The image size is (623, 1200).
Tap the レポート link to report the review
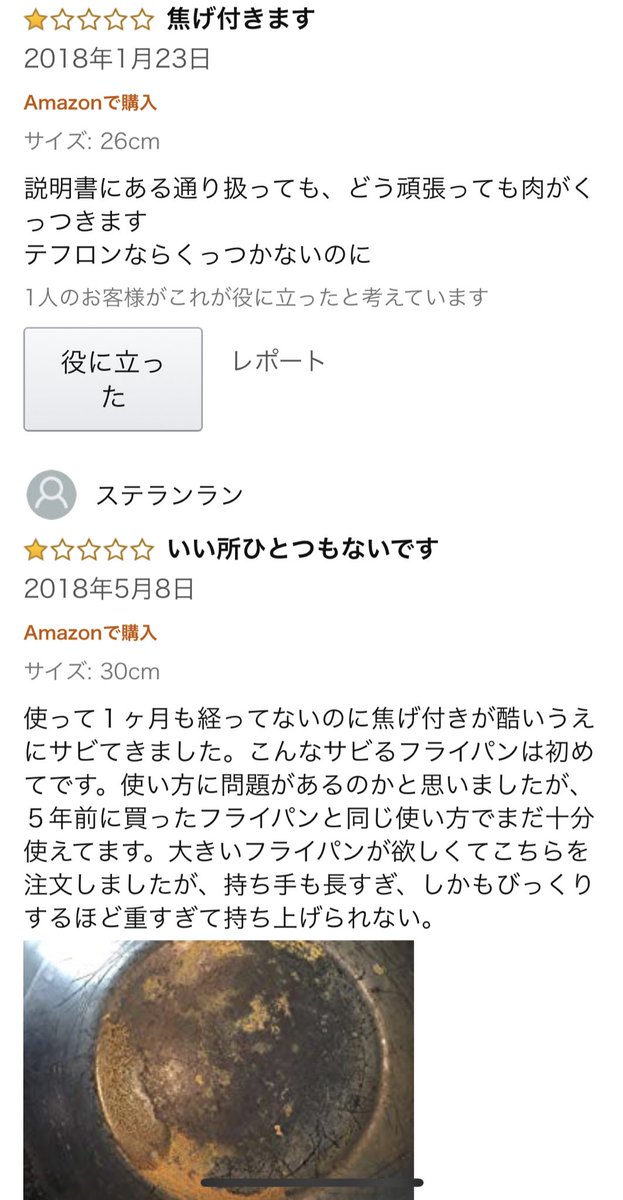(279, 361)
